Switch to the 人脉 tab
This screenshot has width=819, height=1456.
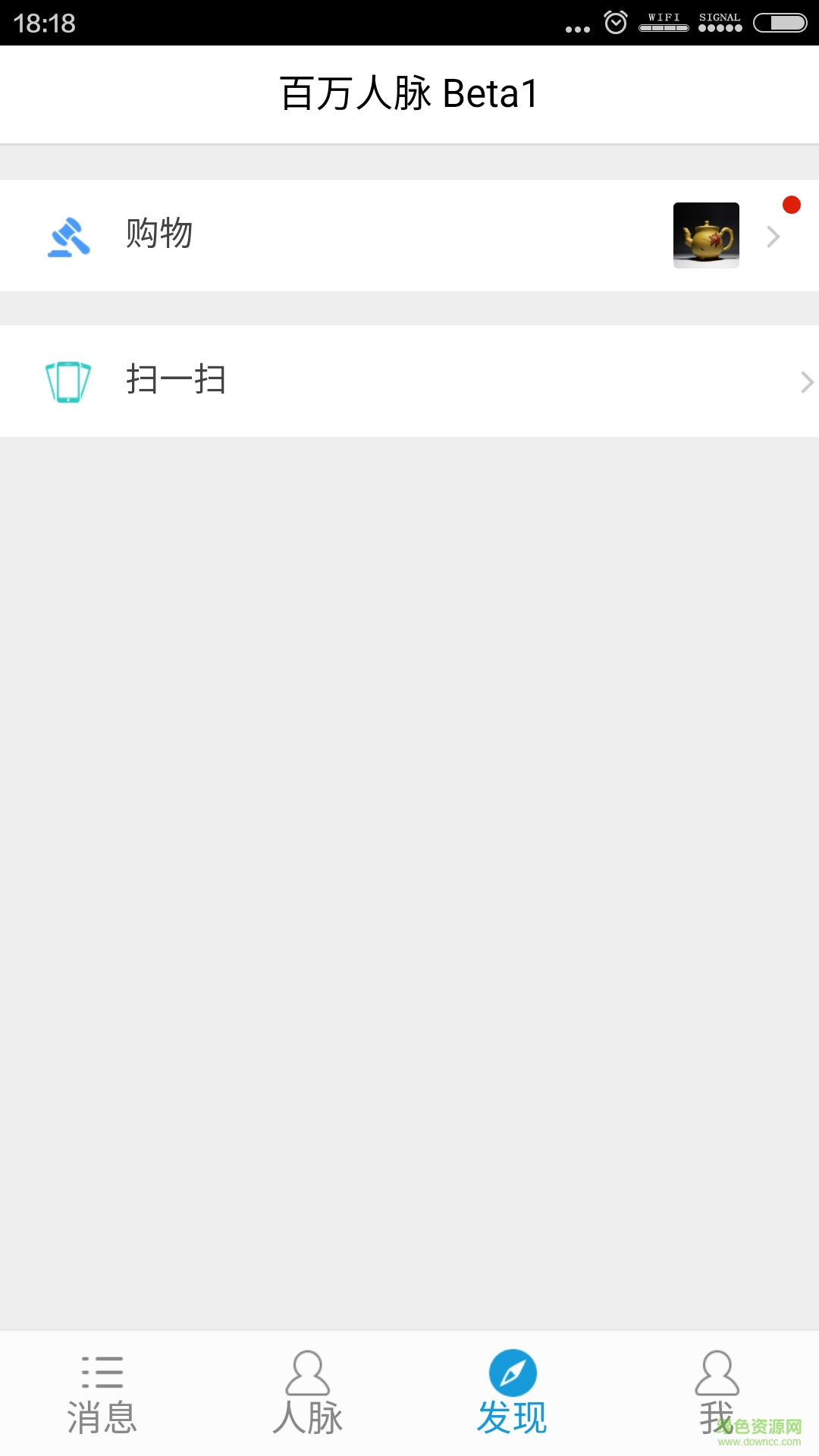coord(307,1394)
